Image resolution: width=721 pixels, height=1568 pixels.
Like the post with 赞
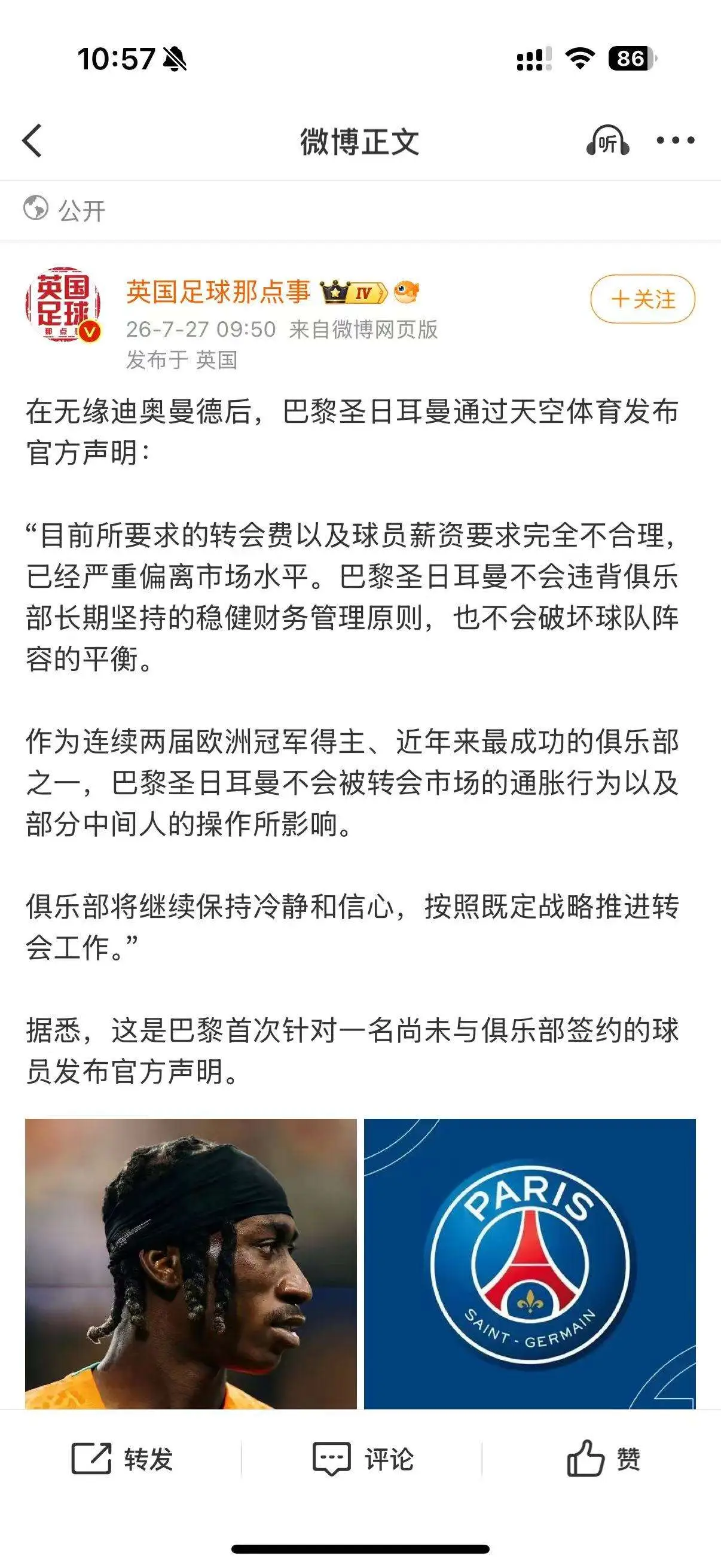[603, 1459]
